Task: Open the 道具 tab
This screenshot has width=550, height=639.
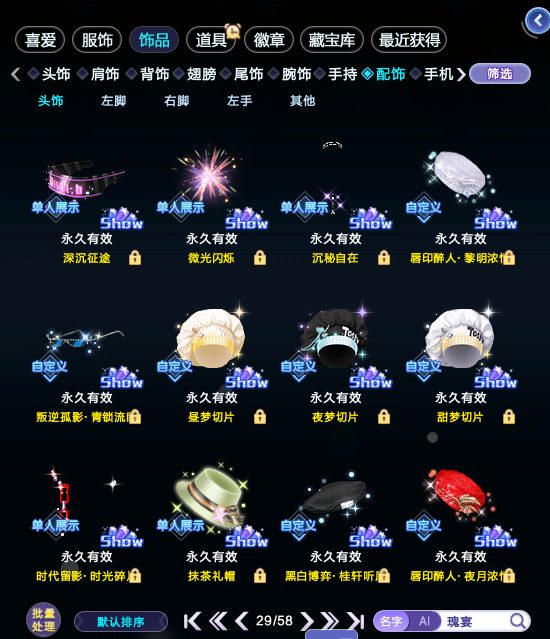Action: pyautogui.click(x=211, y=40)
